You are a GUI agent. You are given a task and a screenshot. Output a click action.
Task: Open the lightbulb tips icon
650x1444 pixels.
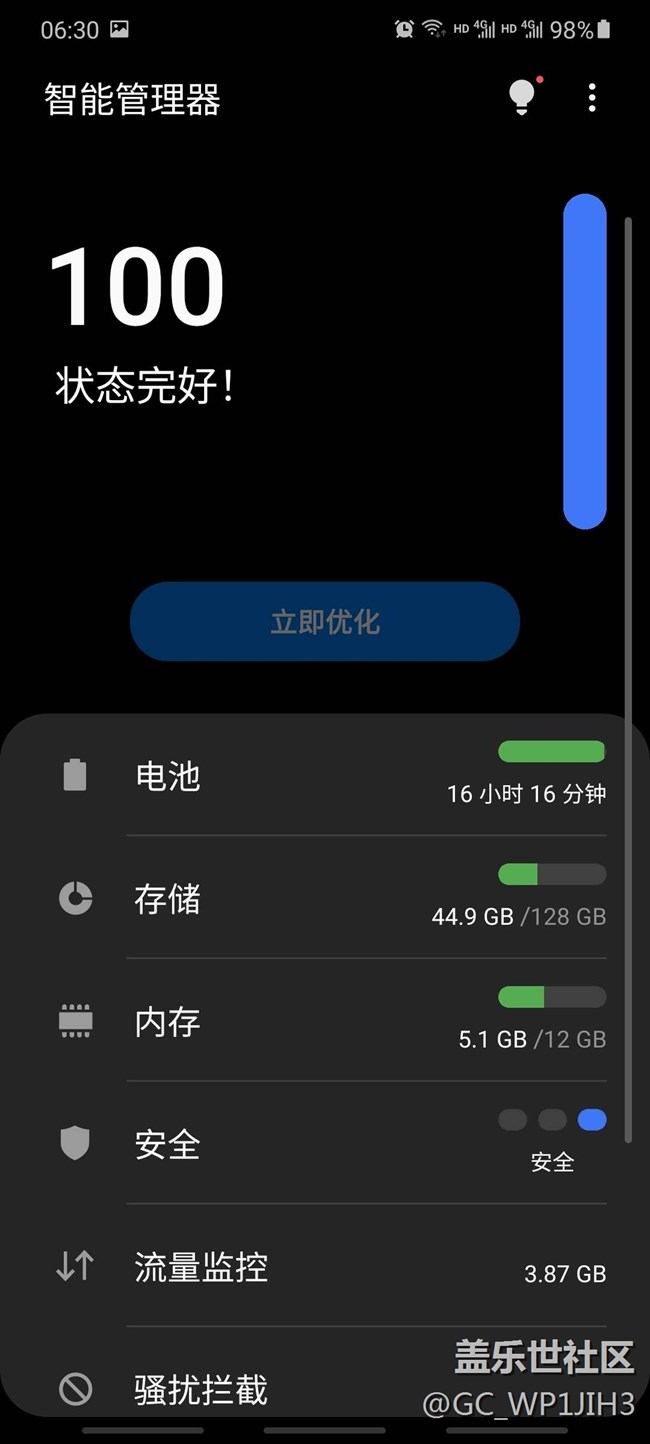[x=521, y=97]
